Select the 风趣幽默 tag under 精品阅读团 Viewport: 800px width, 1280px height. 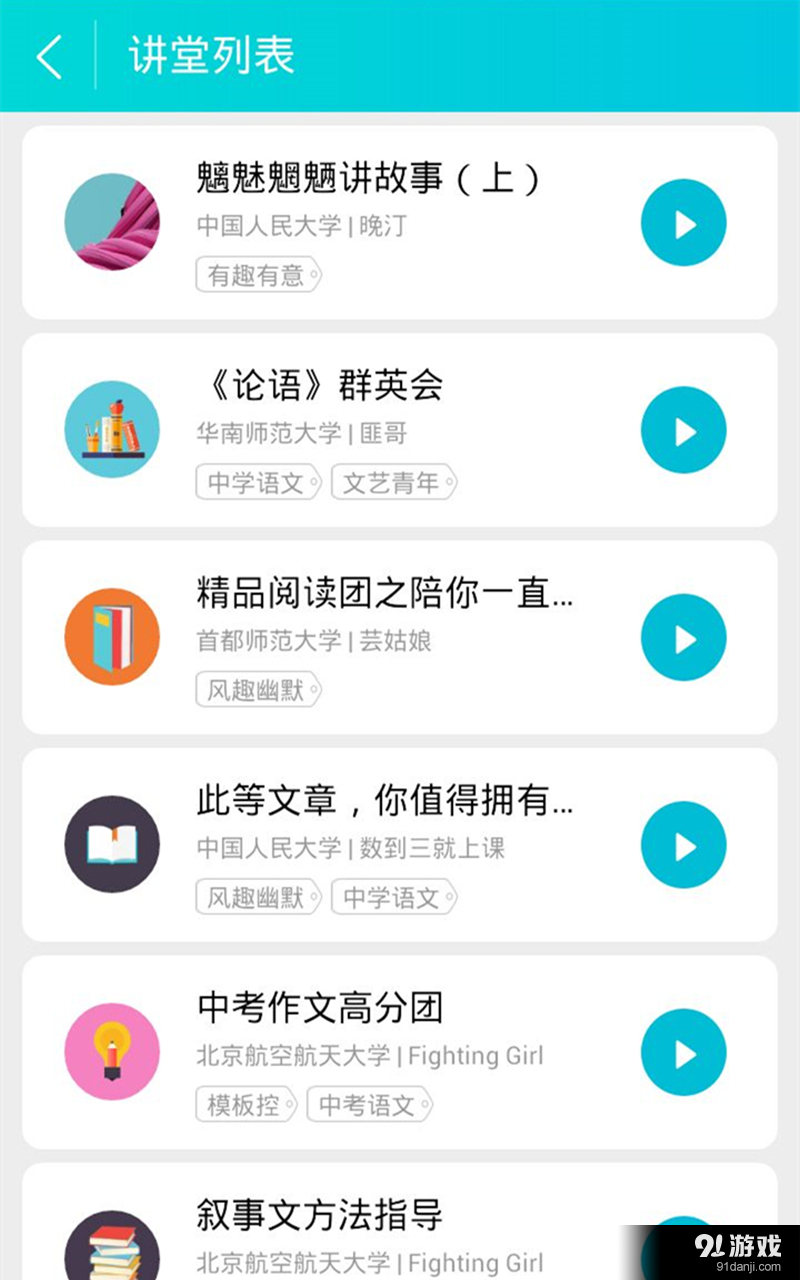point(255,690)
